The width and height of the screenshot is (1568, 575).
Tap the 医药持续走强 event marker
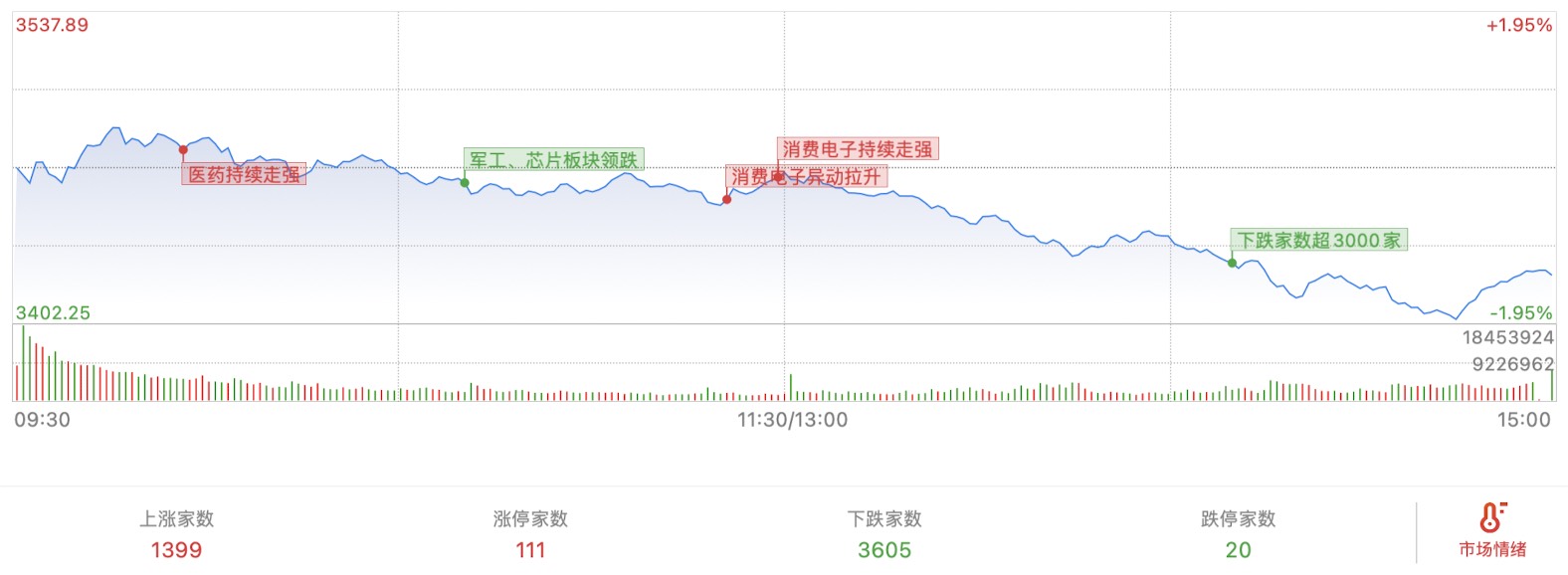click(245, 175)
